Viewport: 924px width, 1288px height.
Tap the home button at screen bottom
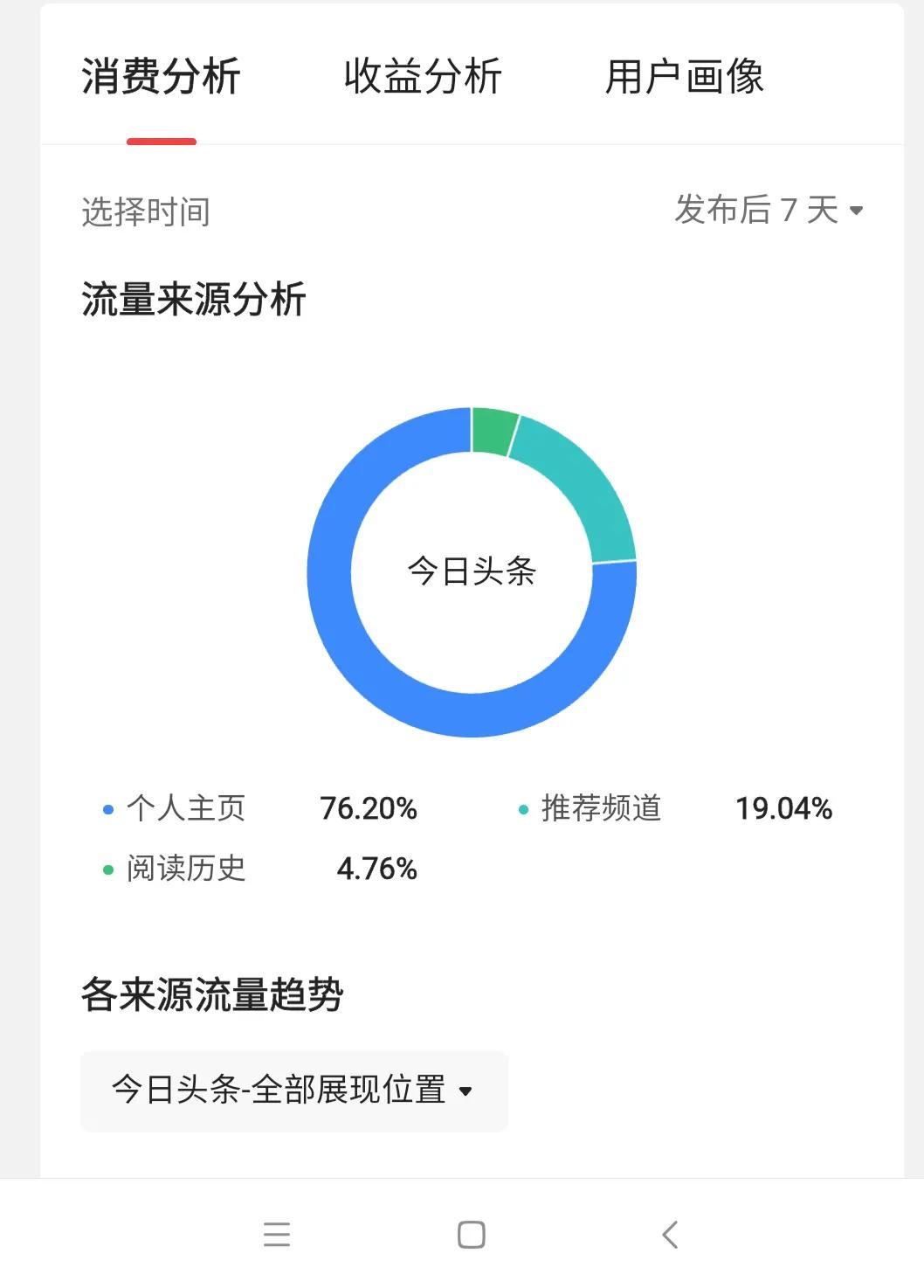click(472, 1234)
